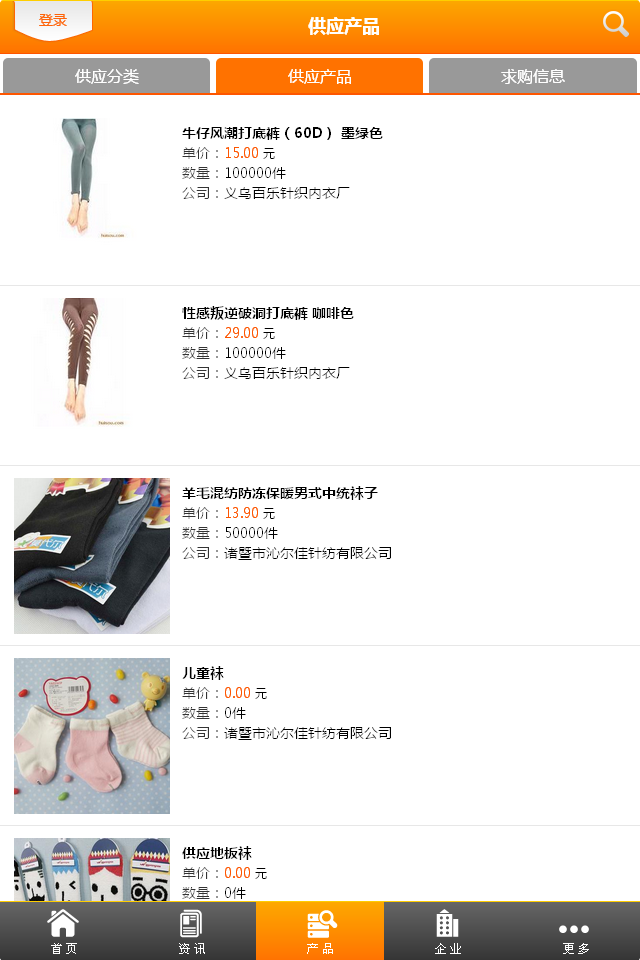The height and width of the screenshot is (960, 640).
Task: Select the 产品 bottom tab
Action: click(x=320, y=931)
